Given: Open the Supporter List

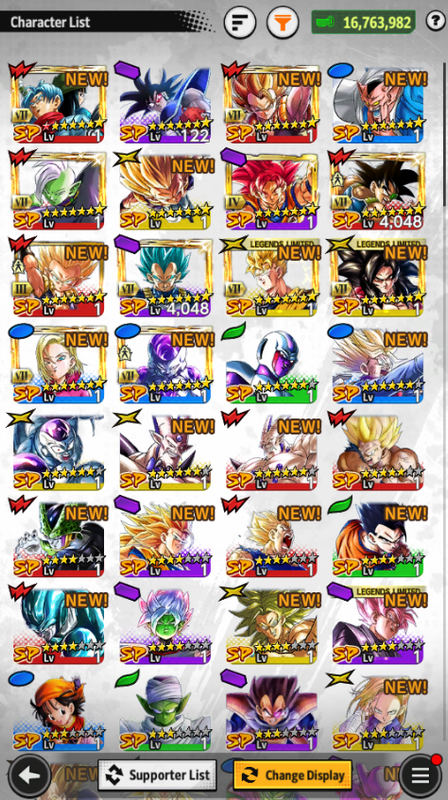Looking at the screenshot, I should 157,775.
